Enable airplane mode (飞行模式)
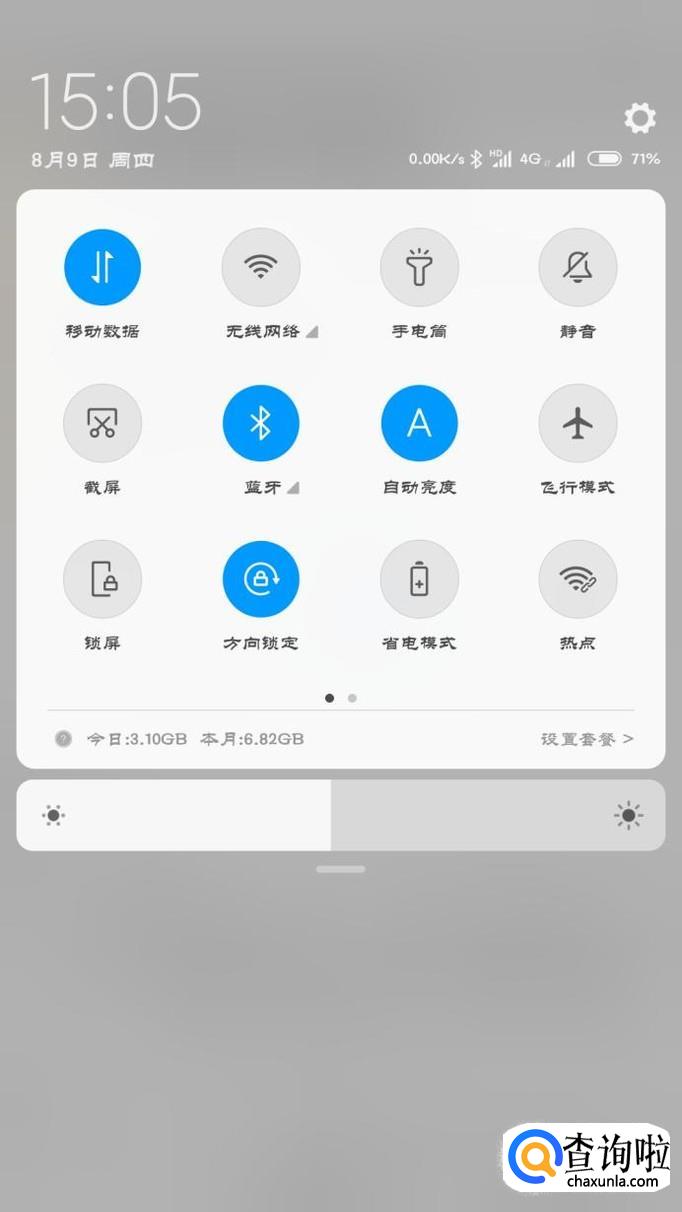 point(577,423)
